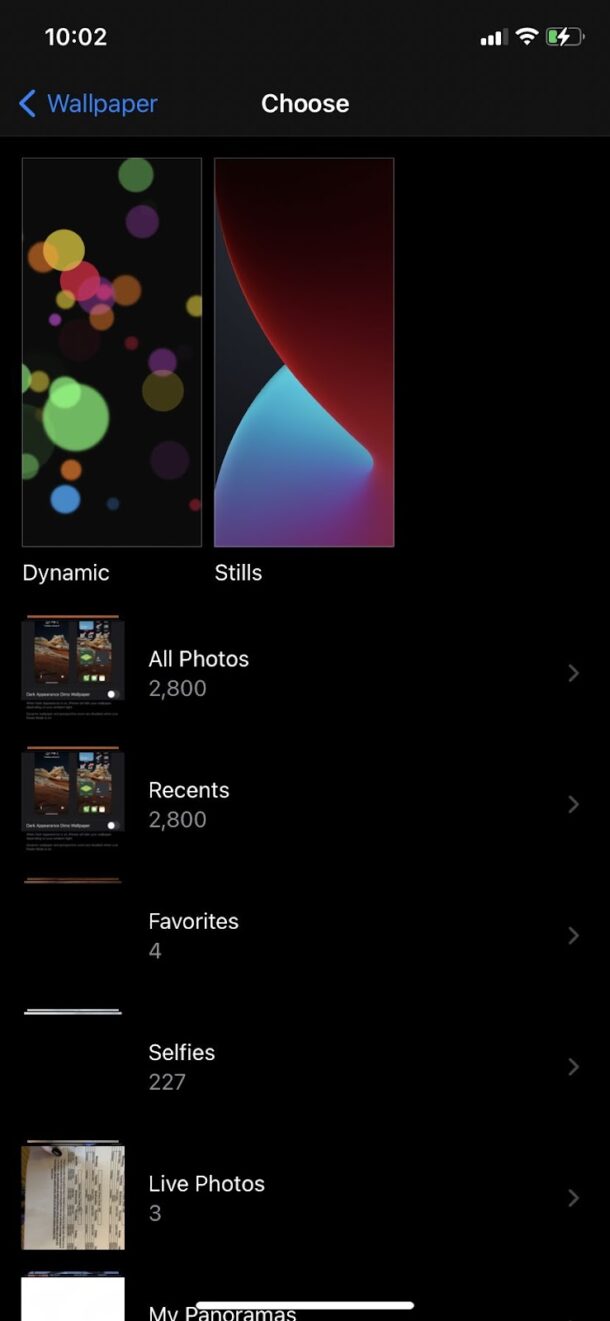The width and height of the screenshot is (610, 1321).
Task: Open the Dynamic wallpapers collection
Action: click(x=111, y=352)
